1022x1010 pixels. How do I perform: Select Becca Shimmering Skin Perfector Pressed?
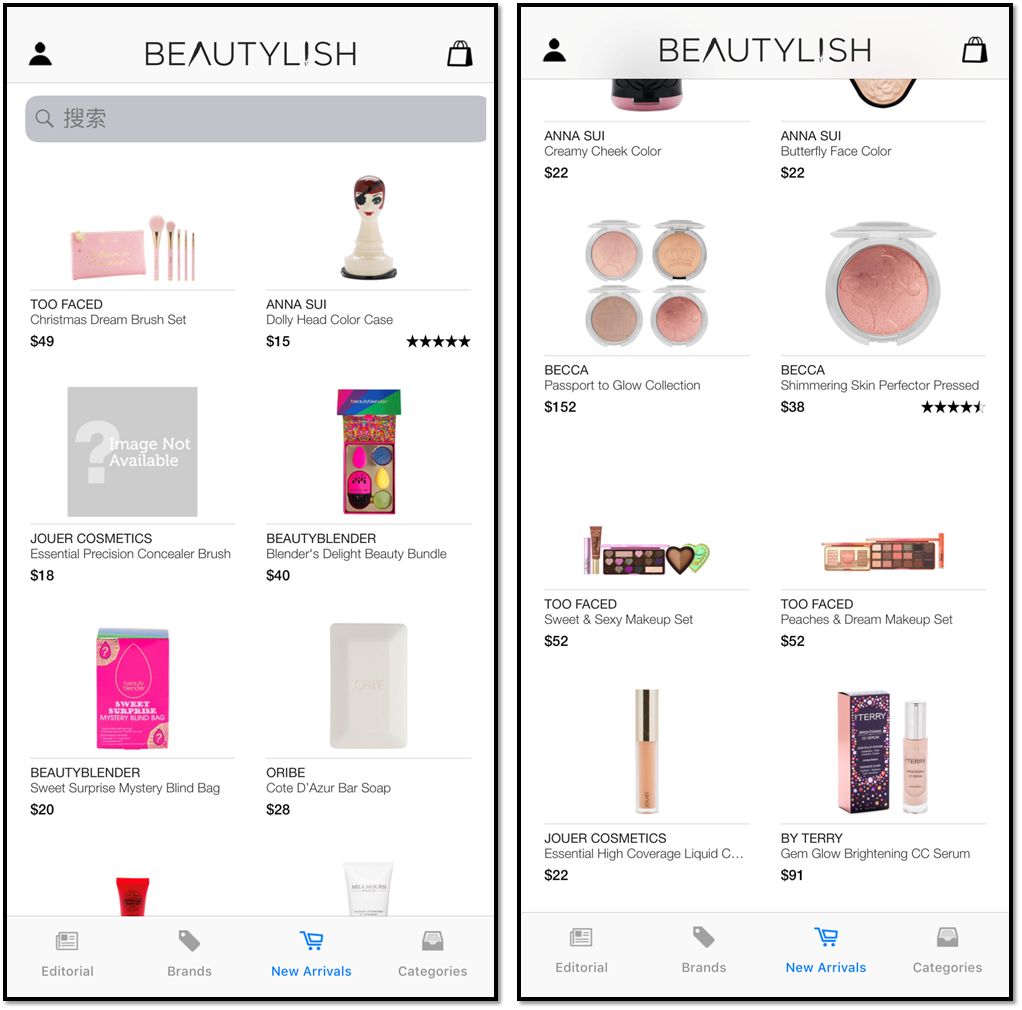883,284
